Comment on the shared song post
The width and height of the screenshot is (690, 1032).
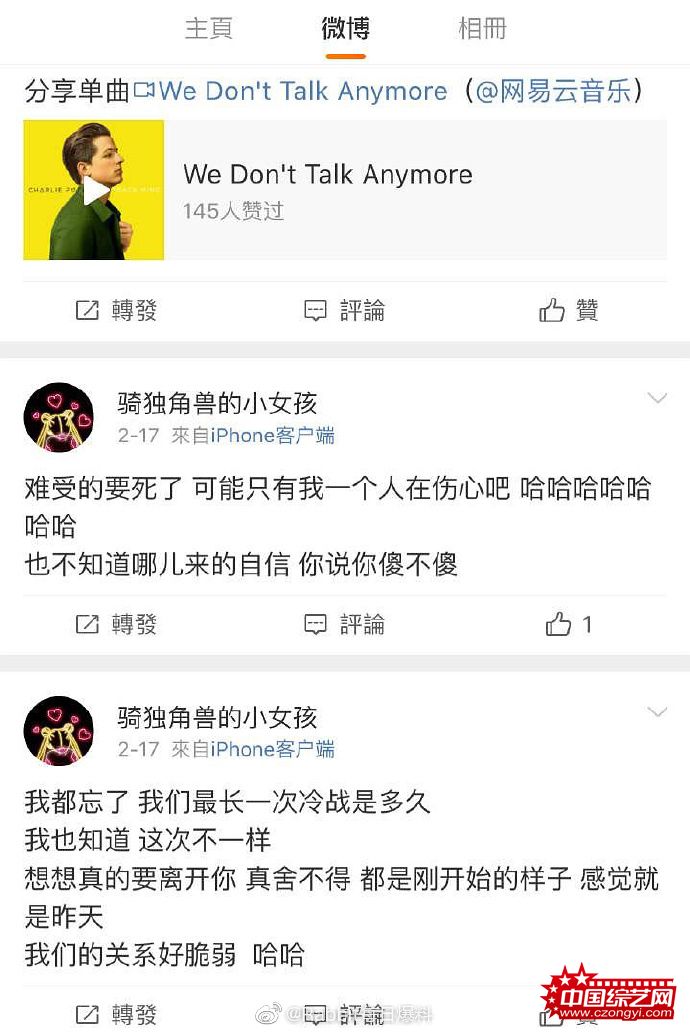344,311
